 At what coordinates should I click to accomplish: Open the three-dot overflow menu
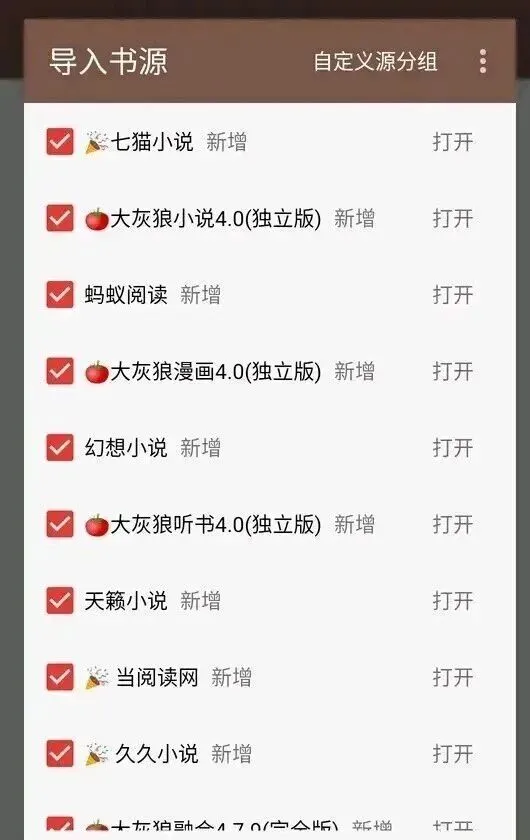(x=483, y=62)
